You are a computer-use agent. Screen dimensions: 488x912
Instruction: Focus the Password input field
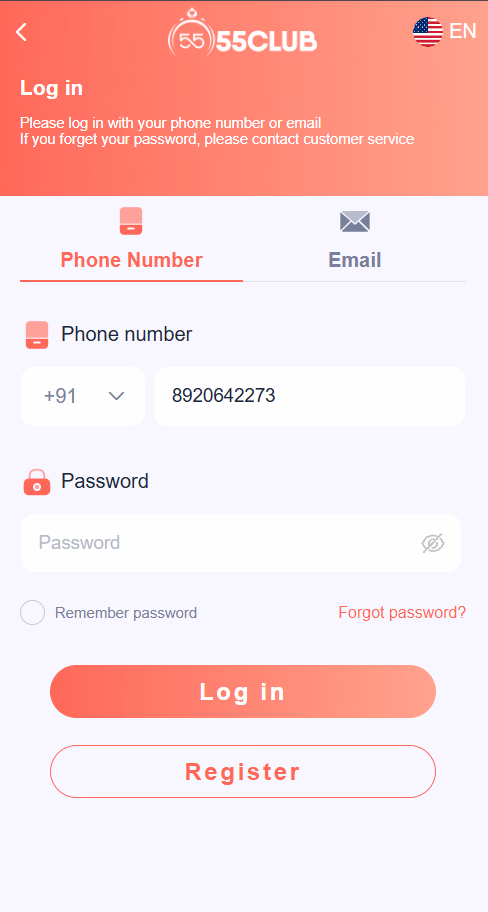tap(241, 543)
